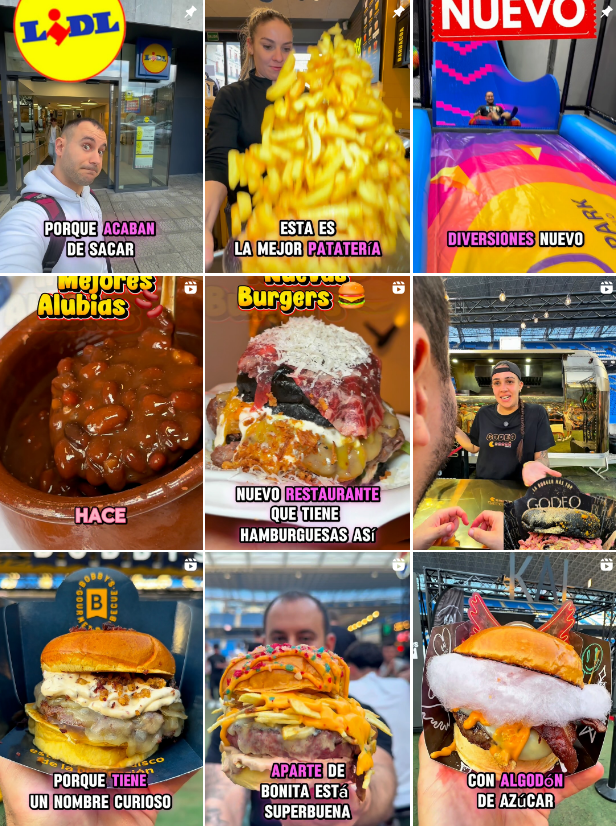
Task: Open the Lidl reel captioned 'Porque acaban de sacar'
Action: click(x=101, y=136)
